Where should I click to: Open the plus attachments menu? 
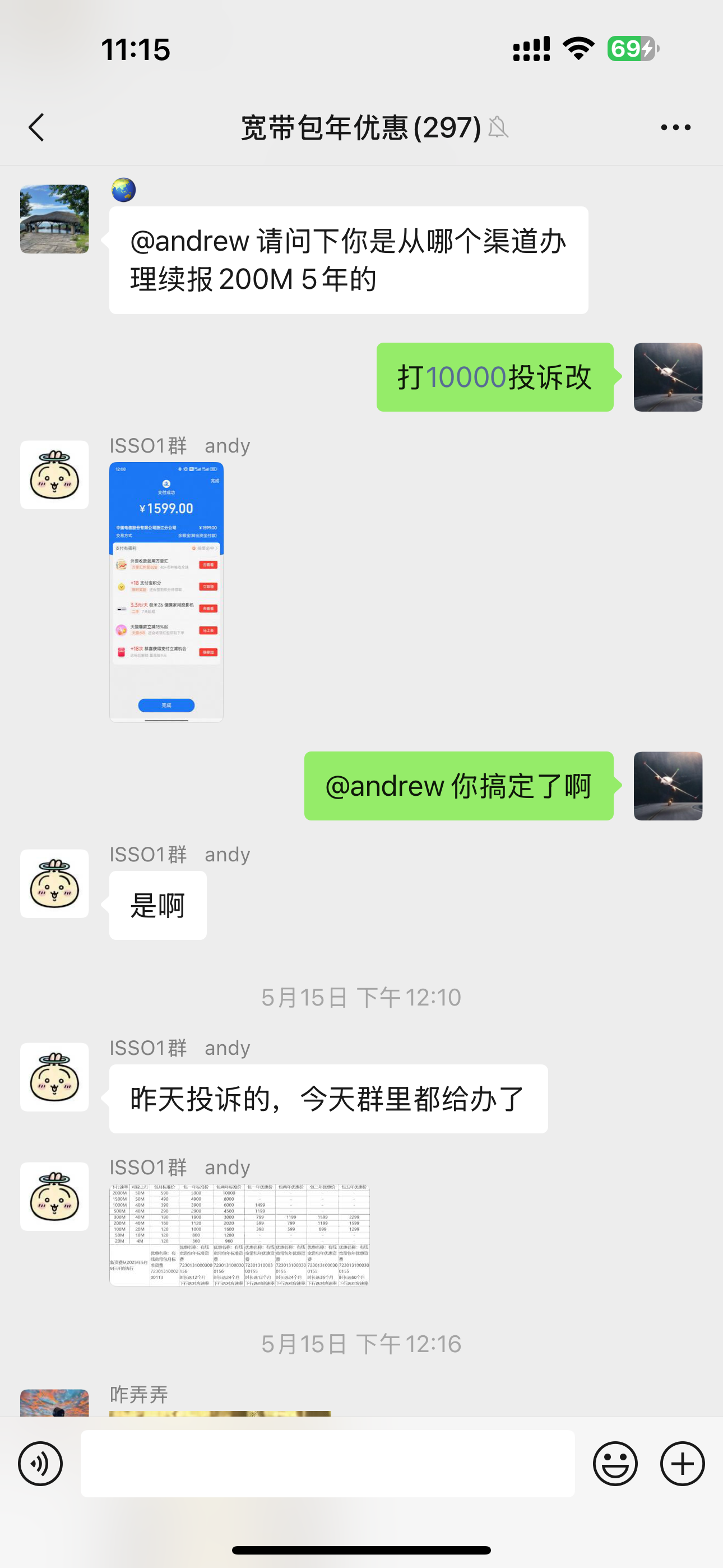click(x=682, y=1463)
